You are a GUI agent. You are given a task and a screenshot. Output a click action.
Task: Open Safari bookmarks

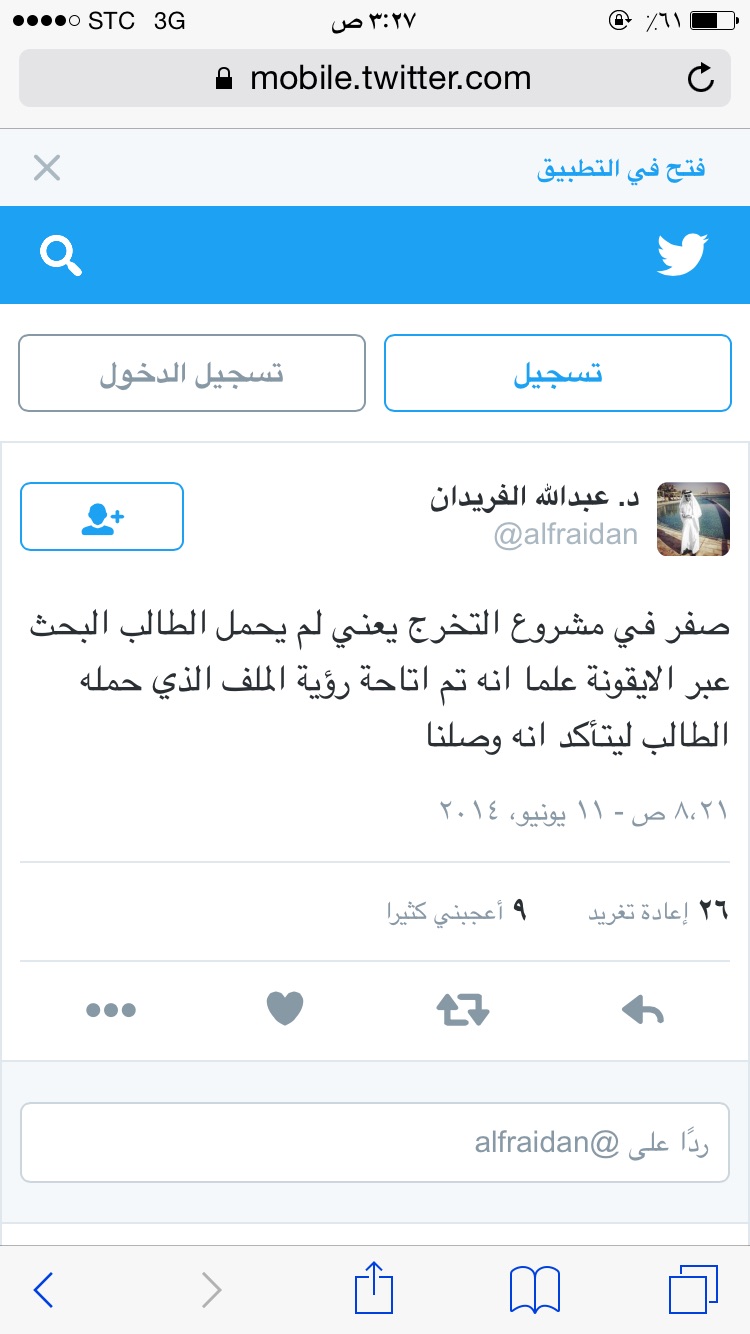(x=535, y=1290)
